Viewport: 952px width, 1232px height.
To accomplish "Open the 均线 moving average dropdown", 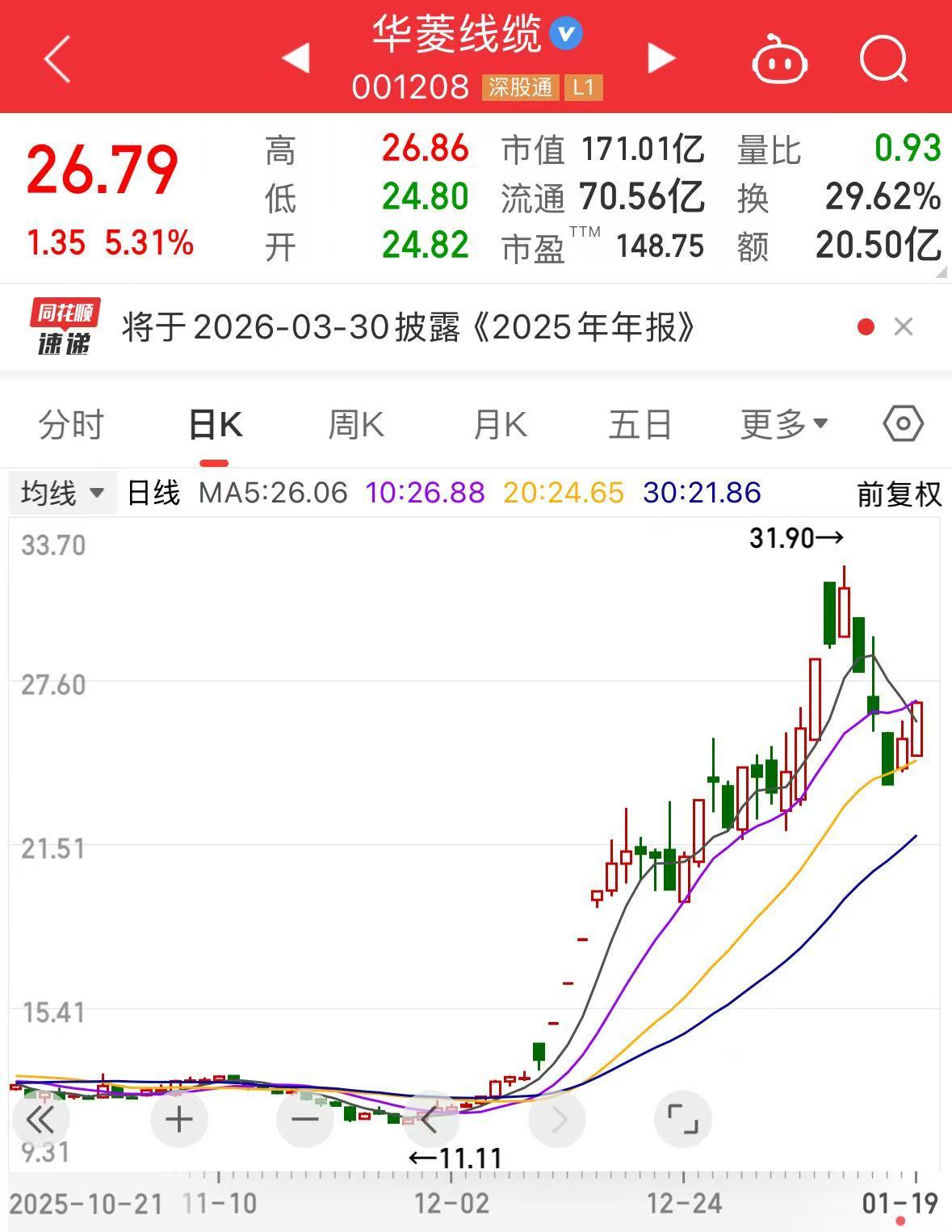I will click(x=61, y=491).
